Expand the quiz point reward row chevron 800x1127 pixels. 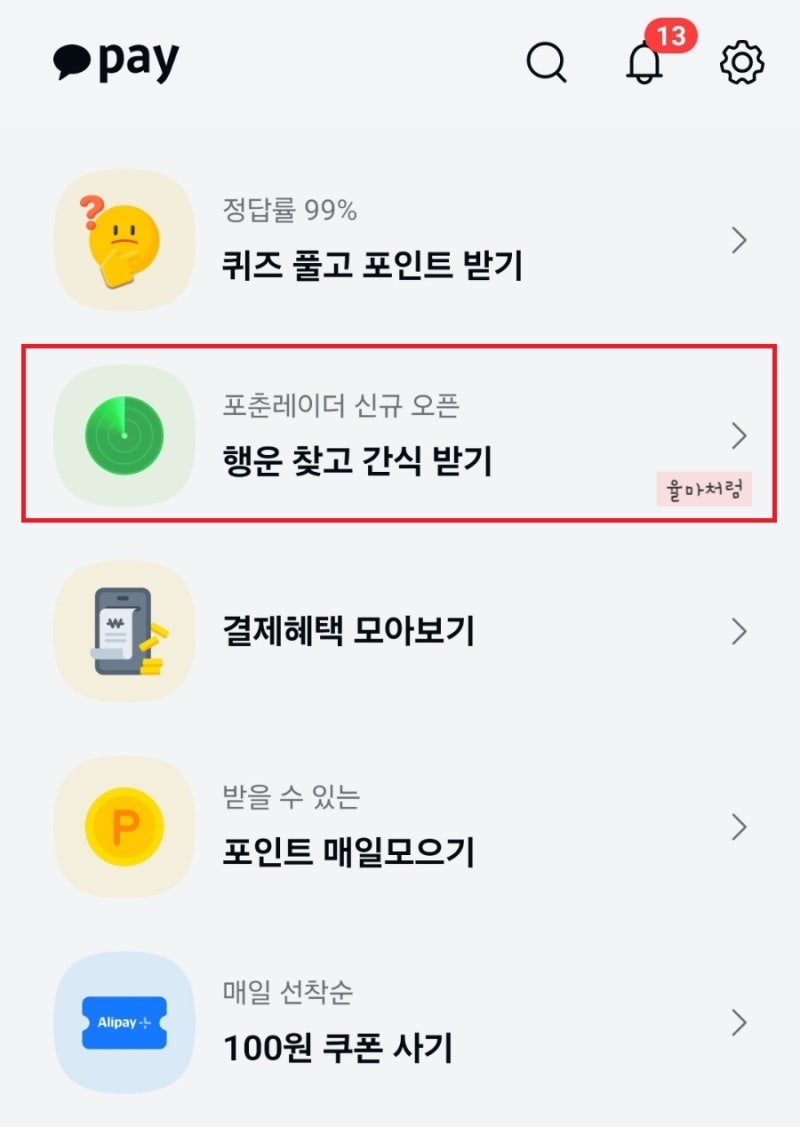point(738,239)
